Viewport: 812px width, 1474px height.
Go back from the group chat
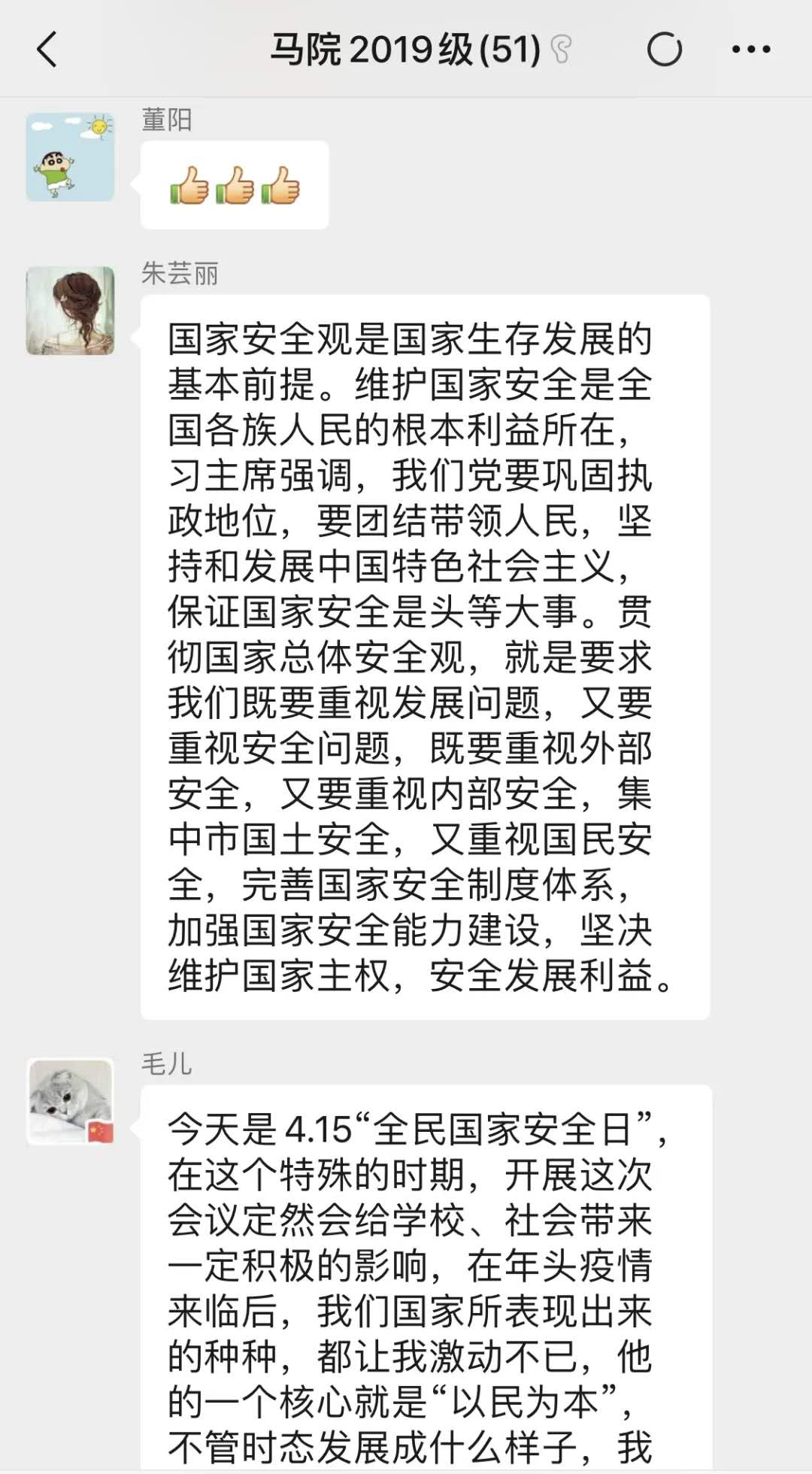pos(47,50)
